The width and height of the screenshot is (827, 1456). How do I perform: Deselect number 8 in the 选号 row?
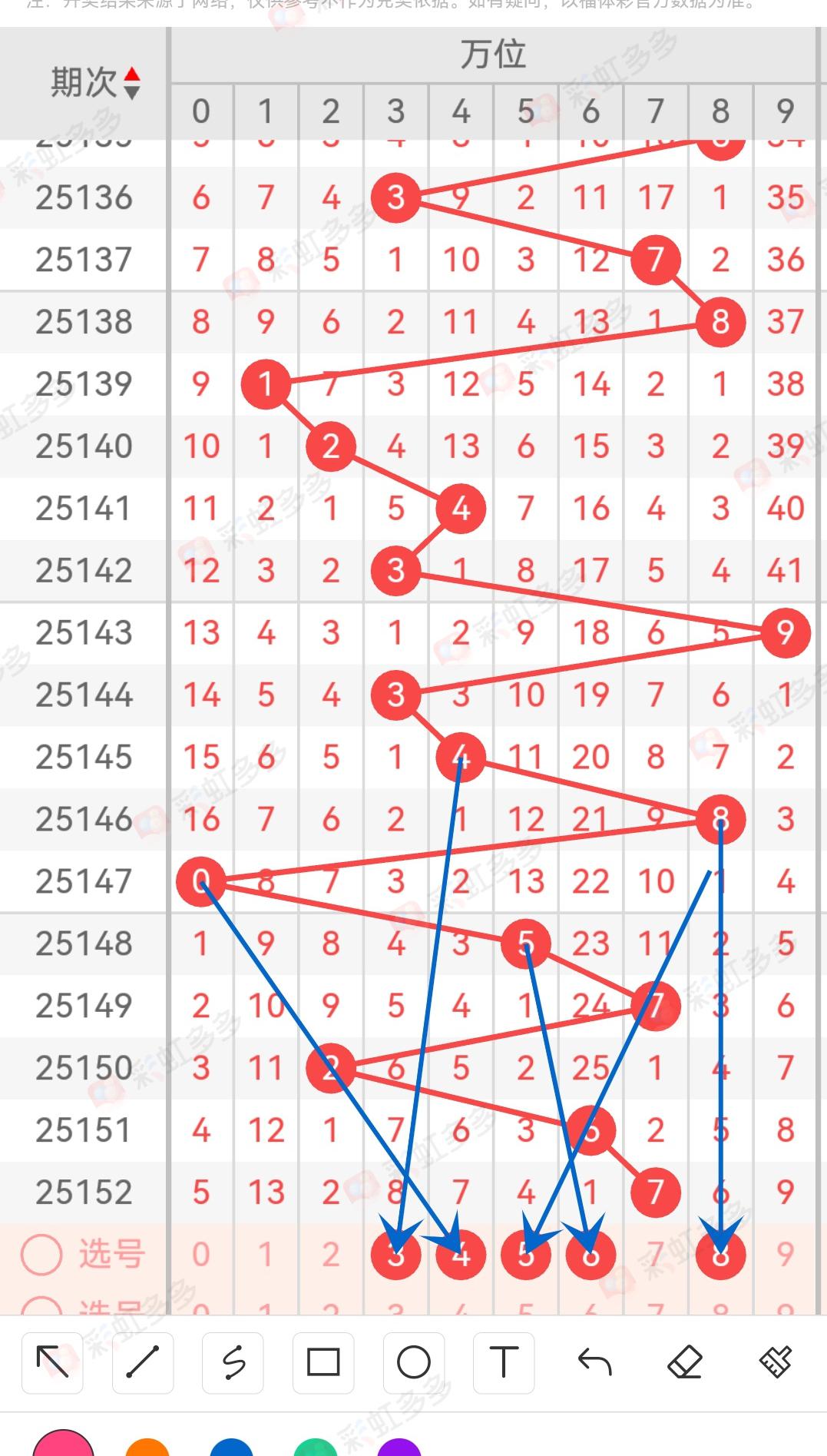[720, 1255]
